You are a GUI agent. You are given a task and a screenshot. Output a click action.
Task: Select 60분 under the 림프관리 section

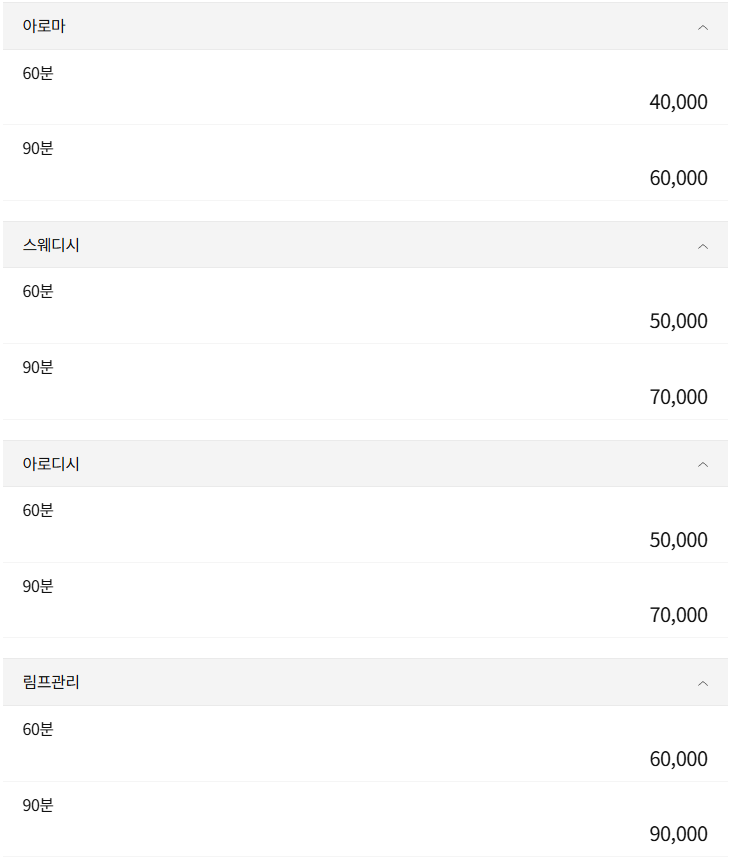(37, 729)
